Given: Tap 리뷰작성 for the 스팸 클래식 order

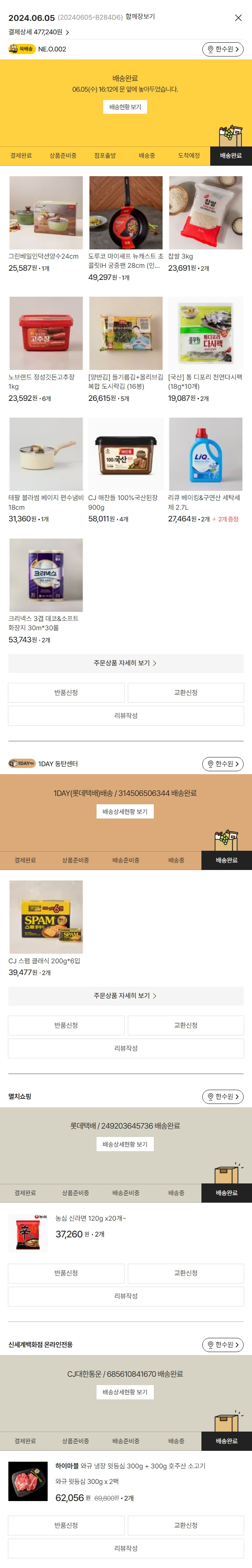Looking at the screenshot, I should [126, 1048].
